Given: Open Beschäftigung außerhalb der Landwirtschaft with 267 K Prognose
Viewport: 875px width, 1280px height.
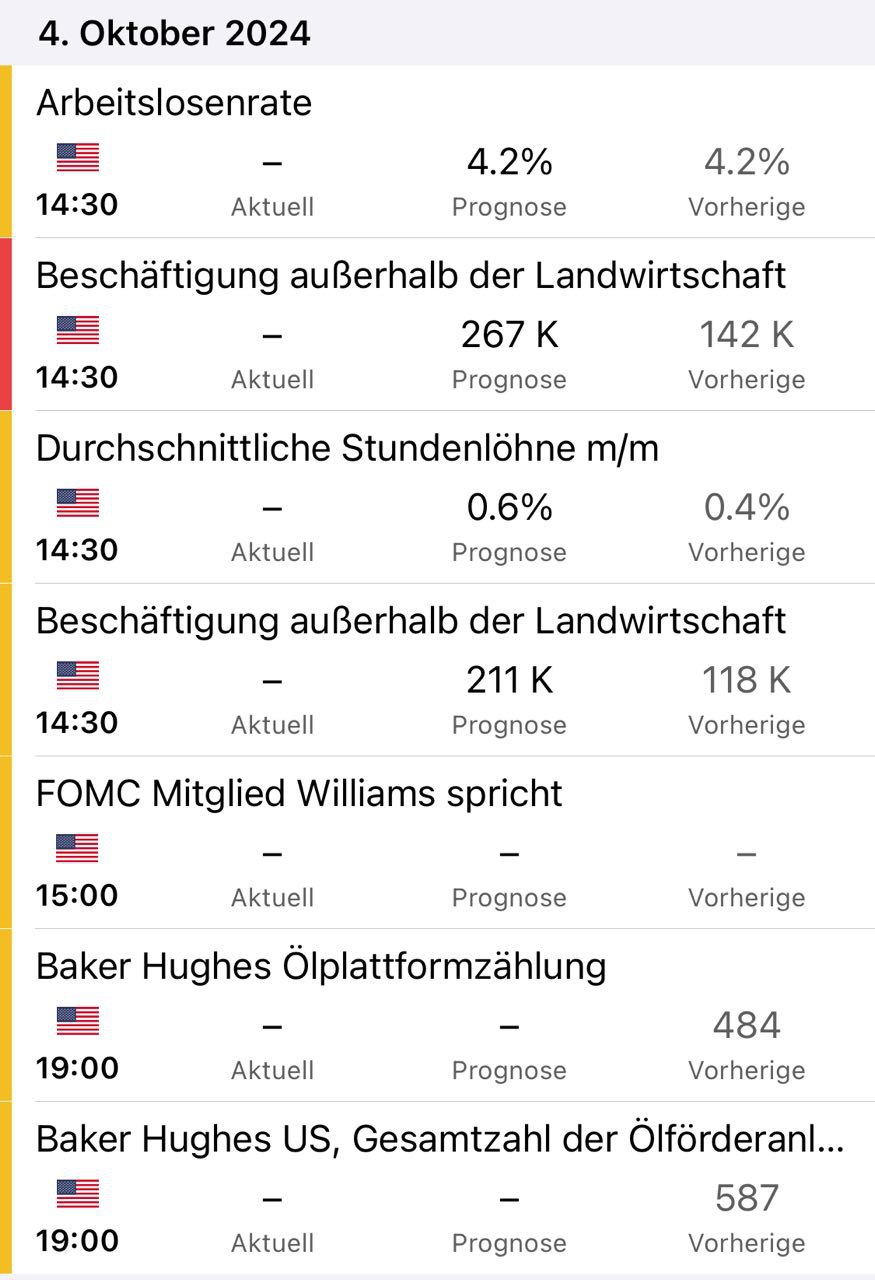Looking at the screenshot, I should click(x=411, y=276).
